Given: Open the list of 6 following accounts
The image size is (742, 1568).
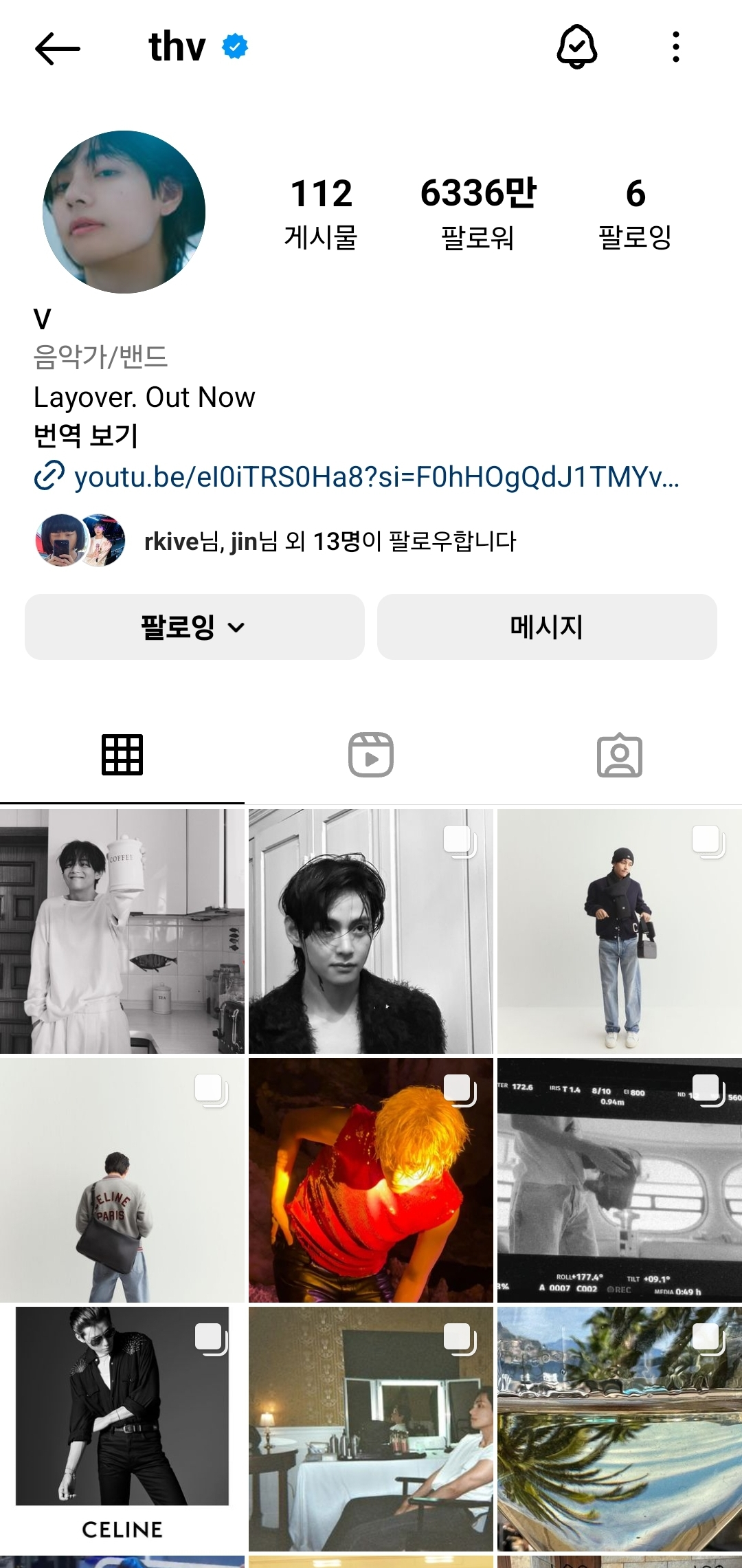Looking at the screenshot, I should (636, 213).
